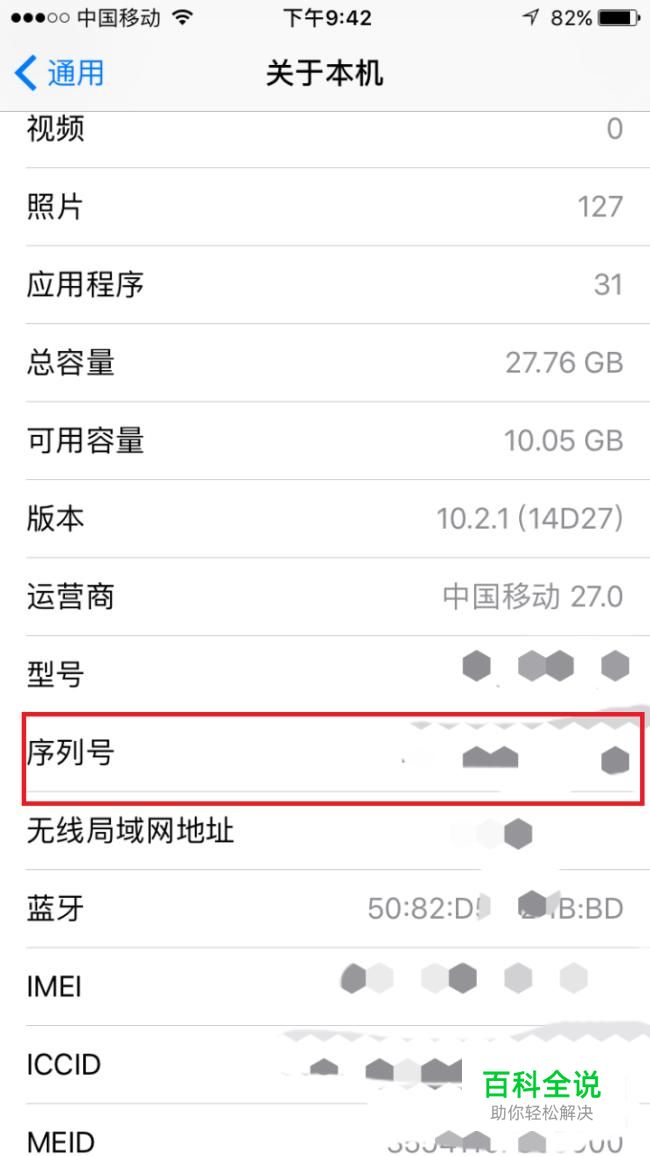Tap the 型号 row to switch model number

pos(325,674)
